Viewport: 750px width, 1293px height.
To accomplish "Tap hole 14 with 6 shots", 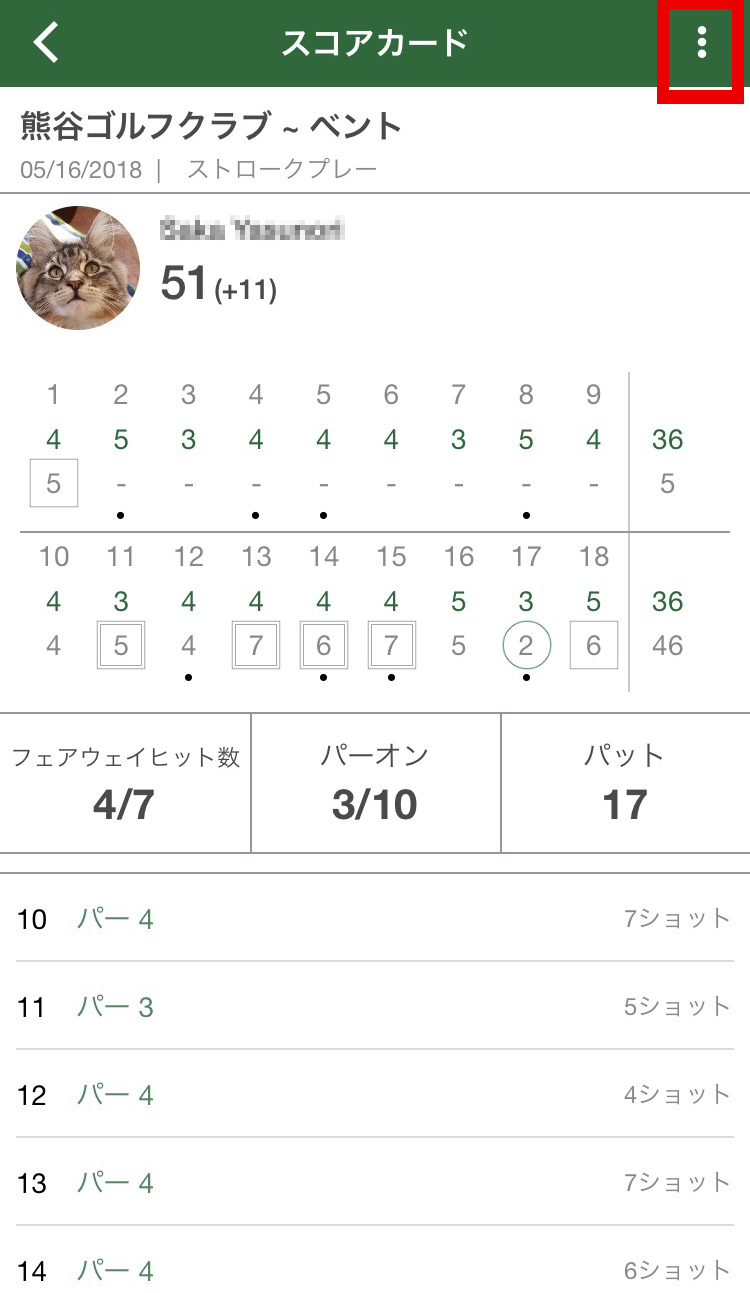I will [x=375, y=1260].
